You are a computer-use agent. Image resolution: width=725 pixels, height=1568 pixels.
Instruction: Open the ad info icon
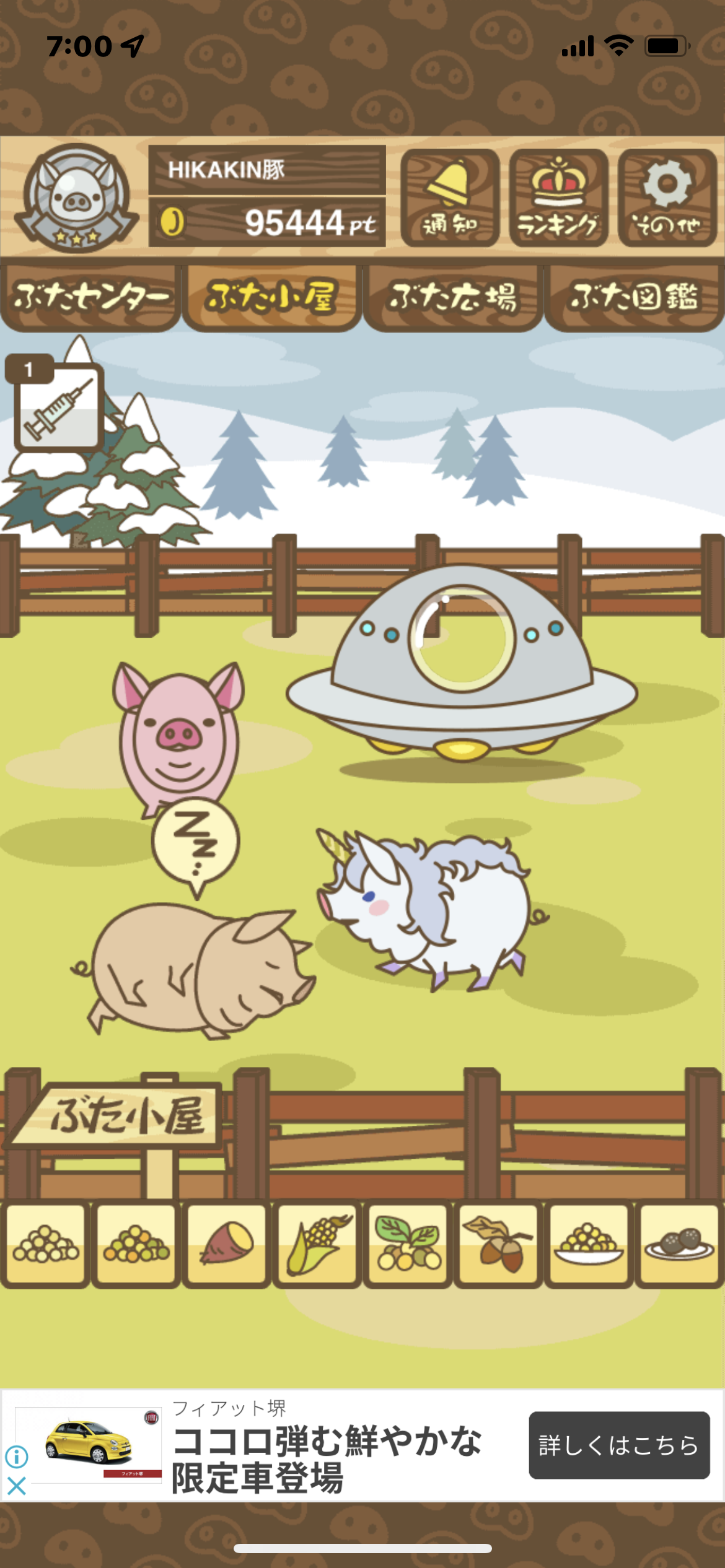pyautogui.click(x=17, y=1457)
